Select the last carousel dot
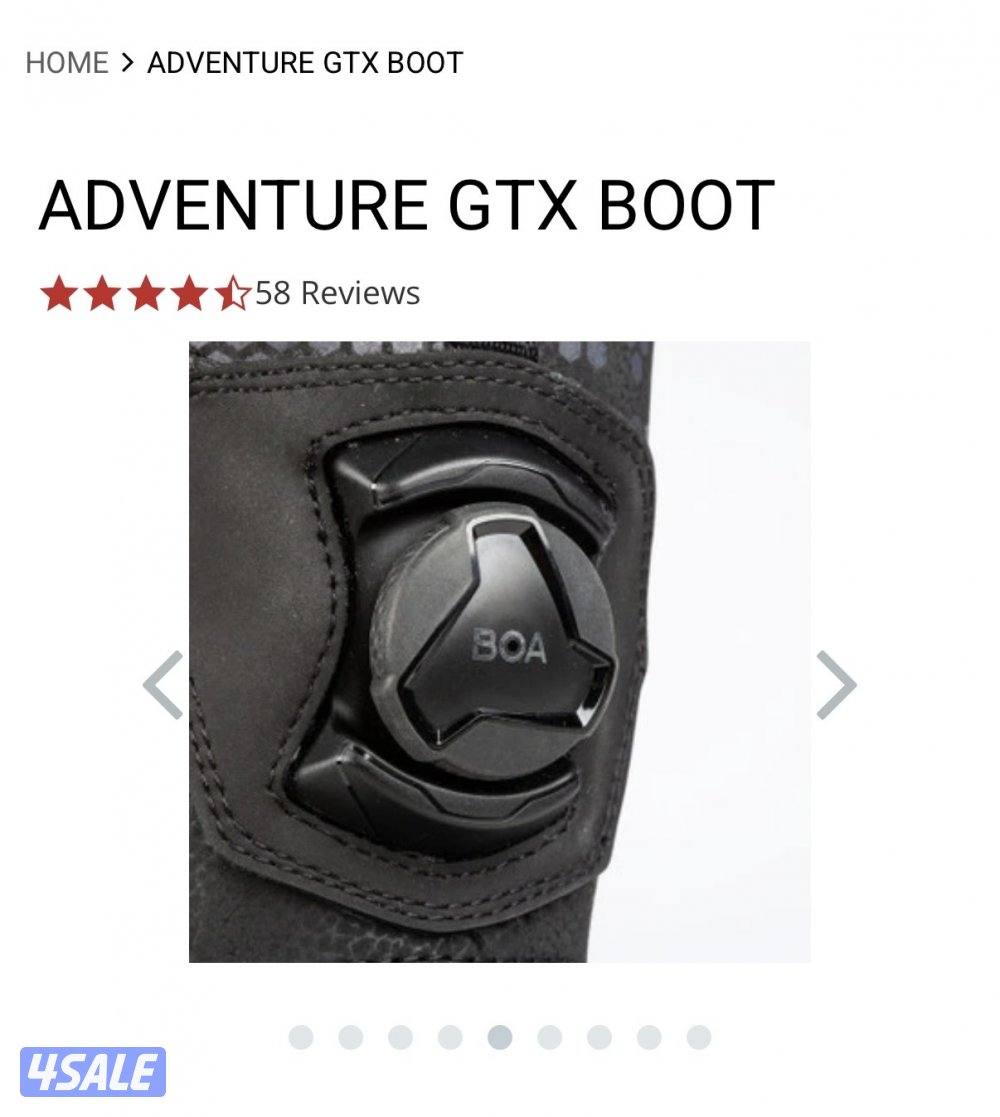The width and height of the screenshot is (1000, 1117). [x=695, y=1039]
